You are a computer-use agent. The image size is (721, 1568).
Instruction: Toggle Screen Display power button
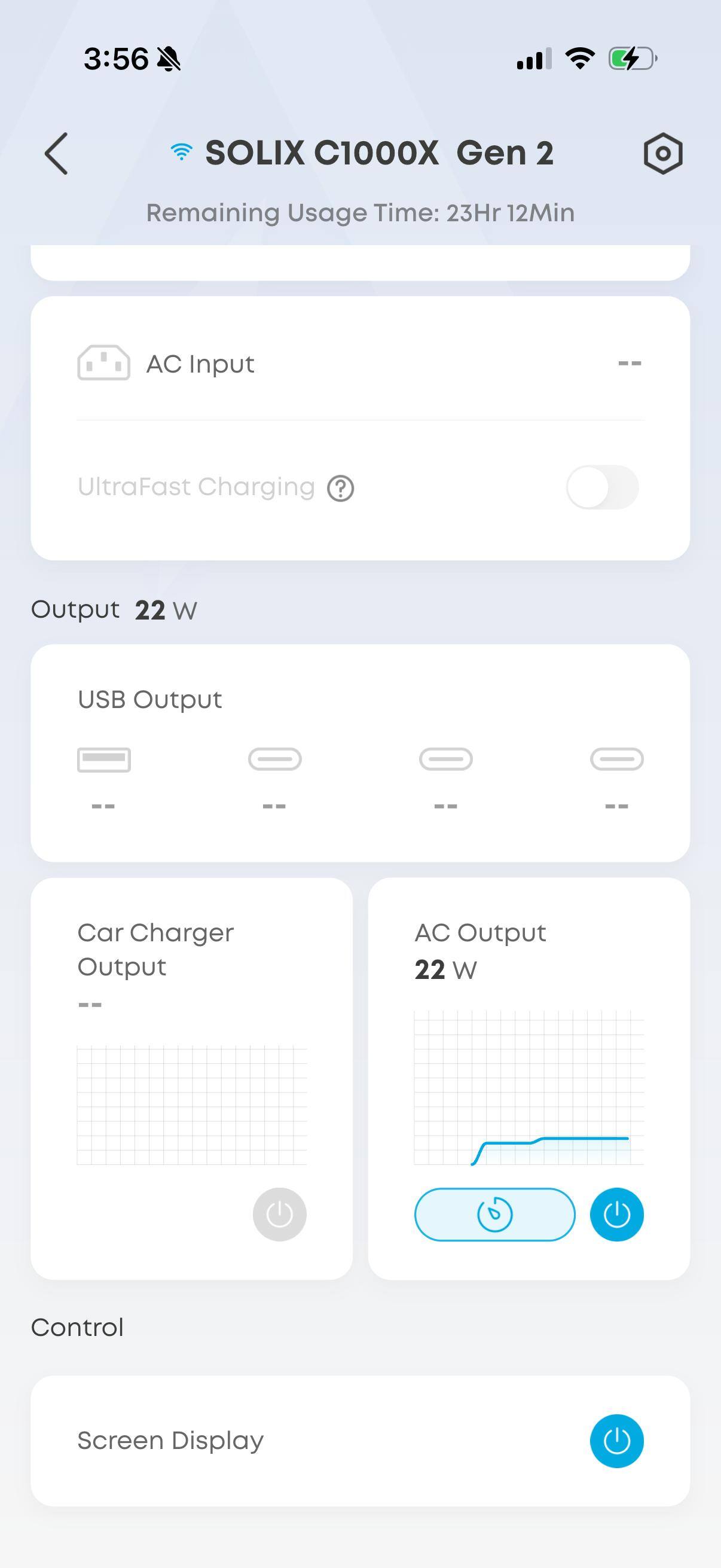616,1441
